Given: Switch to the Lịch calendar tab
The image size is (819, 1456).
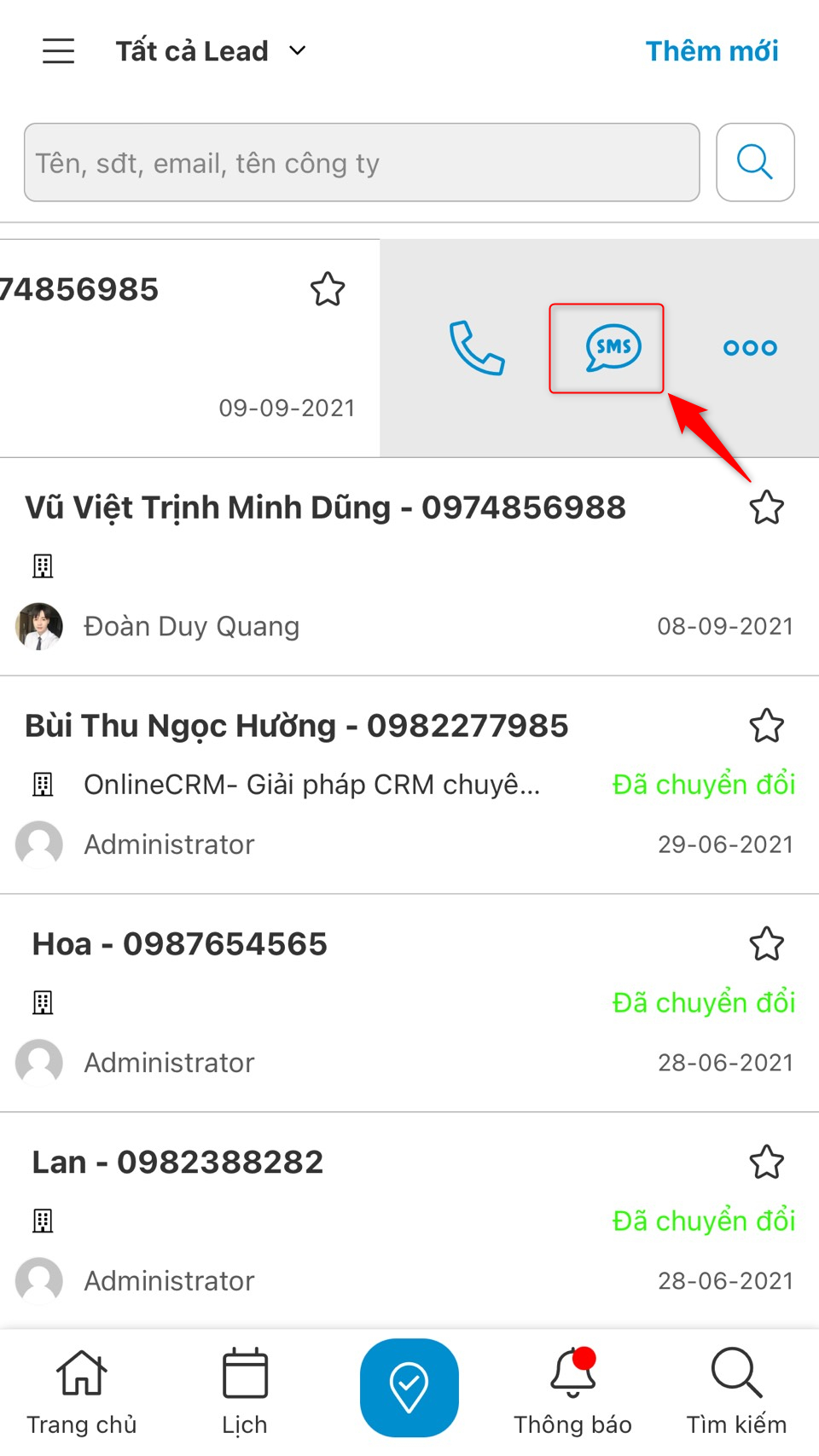Looking at the screenshot, I should coord(245,1390).
